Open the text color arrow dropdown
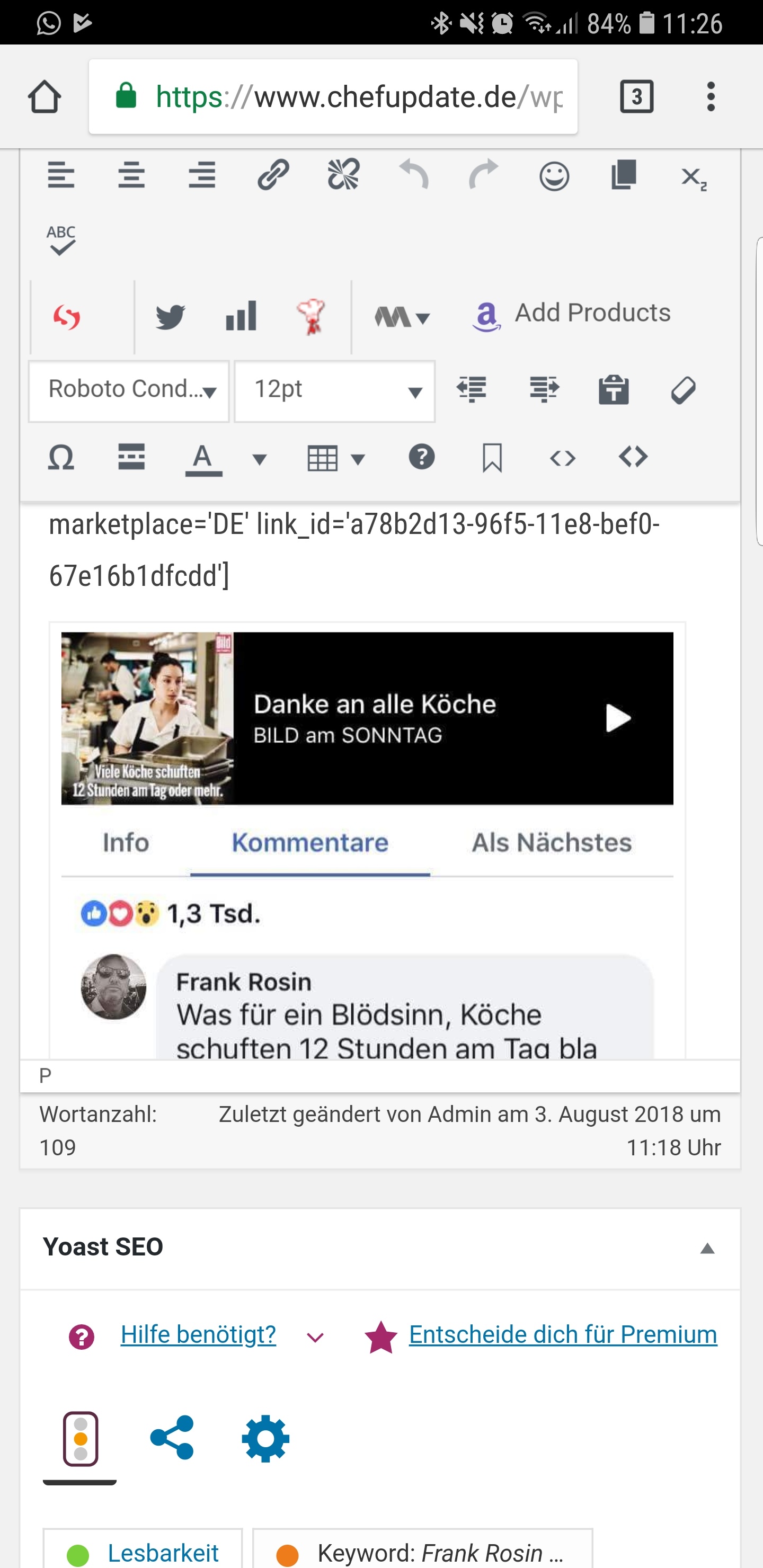Image resolution: width=763 pixels, height=1568 pixels. pos(260,459)
